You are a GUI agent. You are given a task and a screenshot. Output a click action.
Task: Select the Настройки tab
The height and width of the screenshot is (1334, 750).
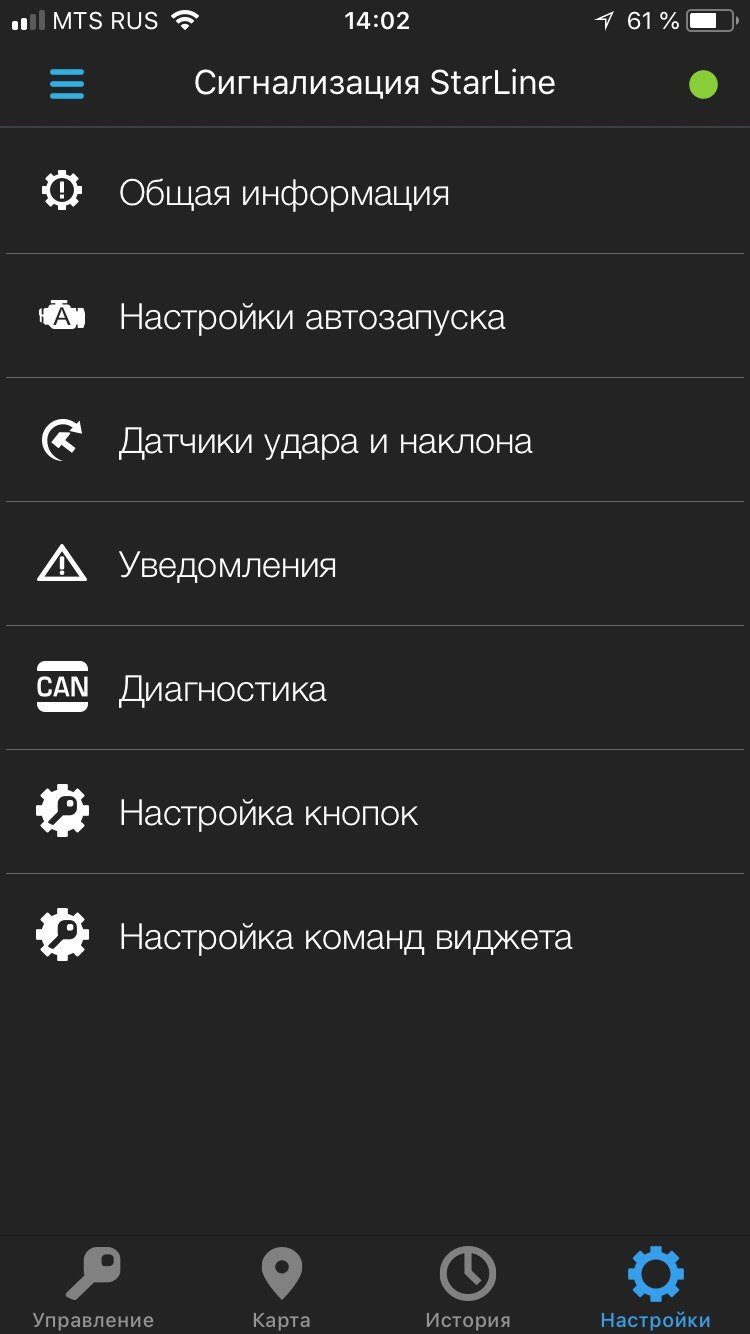(656, 1287)
